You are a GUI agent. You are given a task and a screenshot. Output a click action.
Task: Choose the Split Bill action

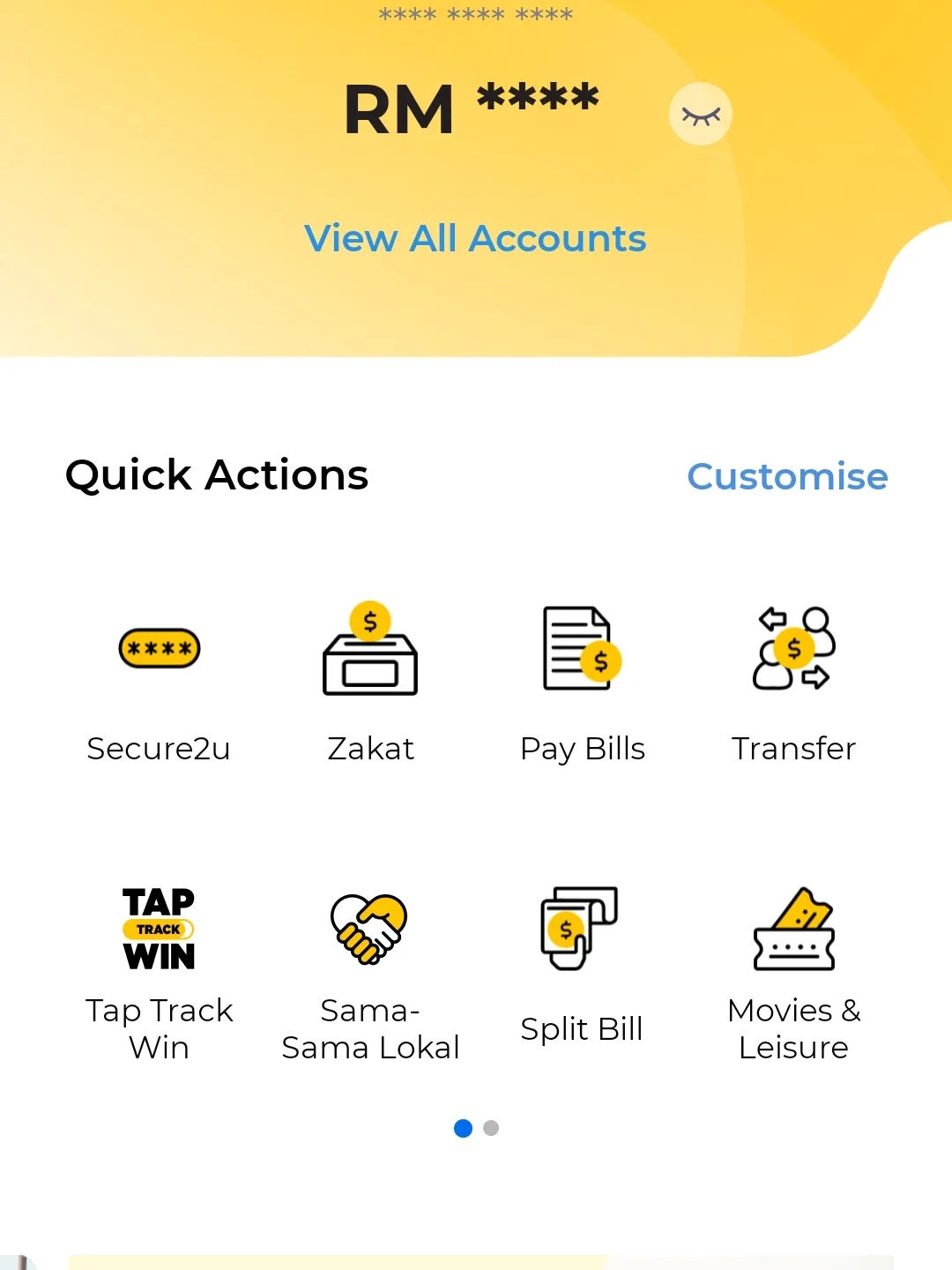click(x=582, y=970)
